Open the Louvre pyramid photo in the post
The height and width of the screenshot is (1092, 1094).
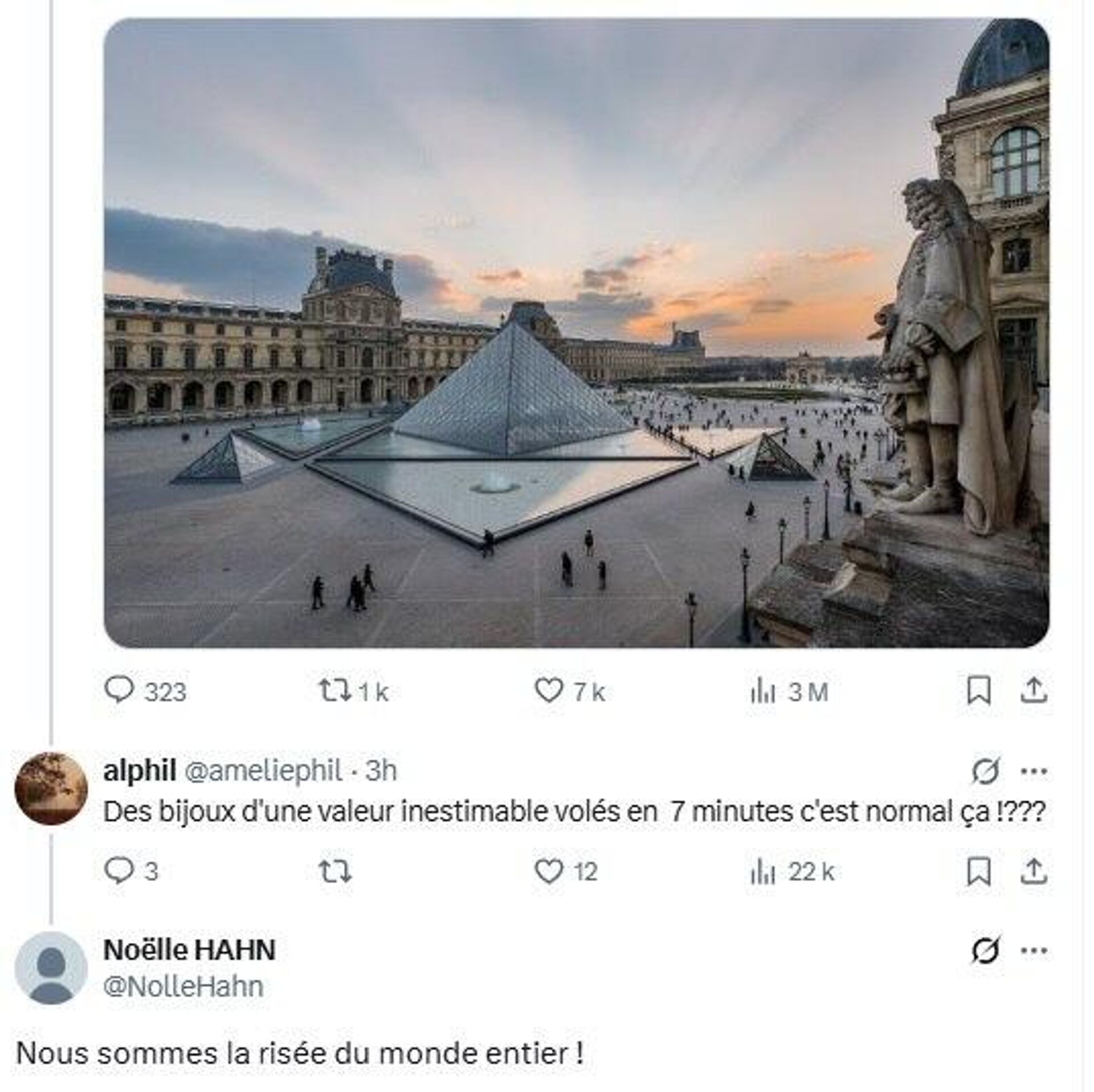tap(575, 333)
